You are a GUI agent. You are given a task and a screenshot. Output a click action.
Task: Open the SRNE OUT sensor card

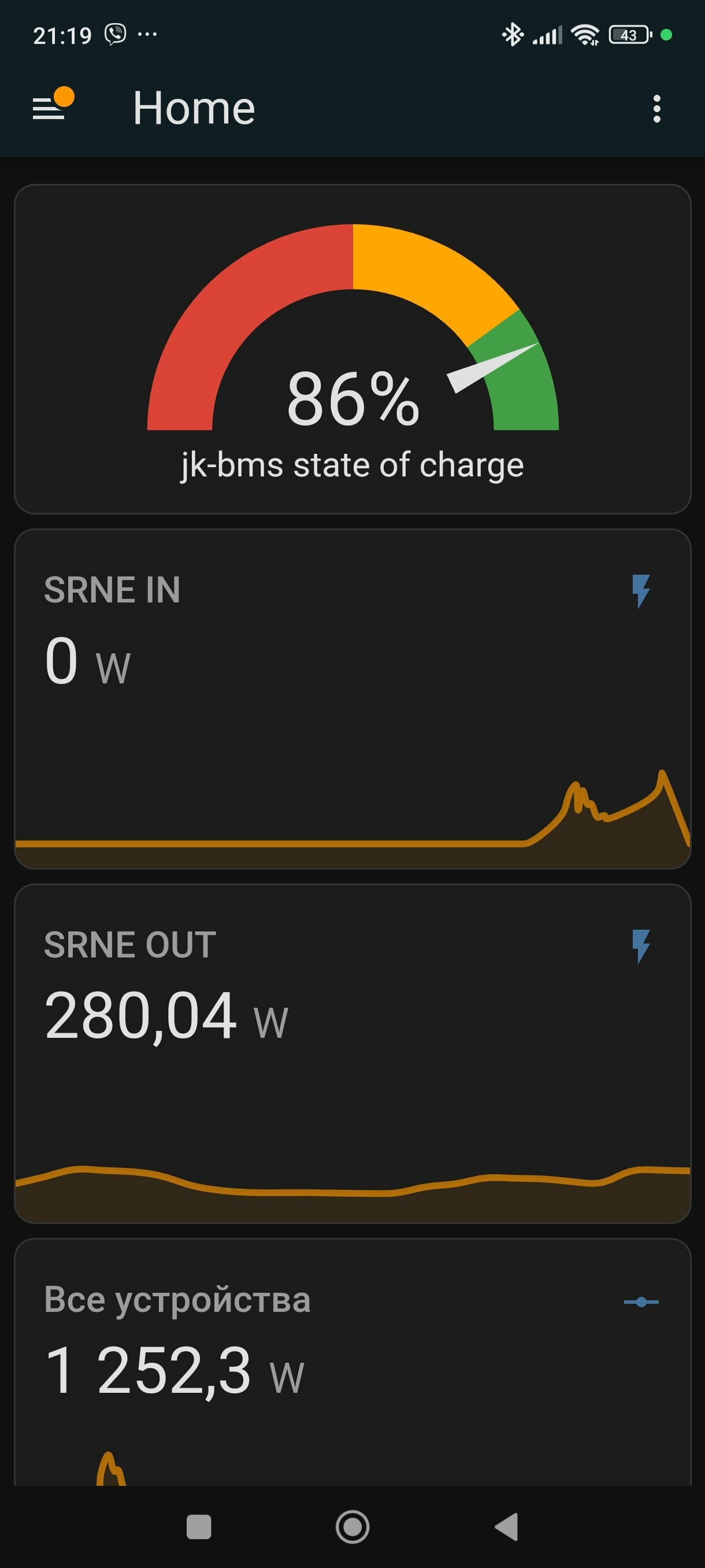click(353, 1053)
